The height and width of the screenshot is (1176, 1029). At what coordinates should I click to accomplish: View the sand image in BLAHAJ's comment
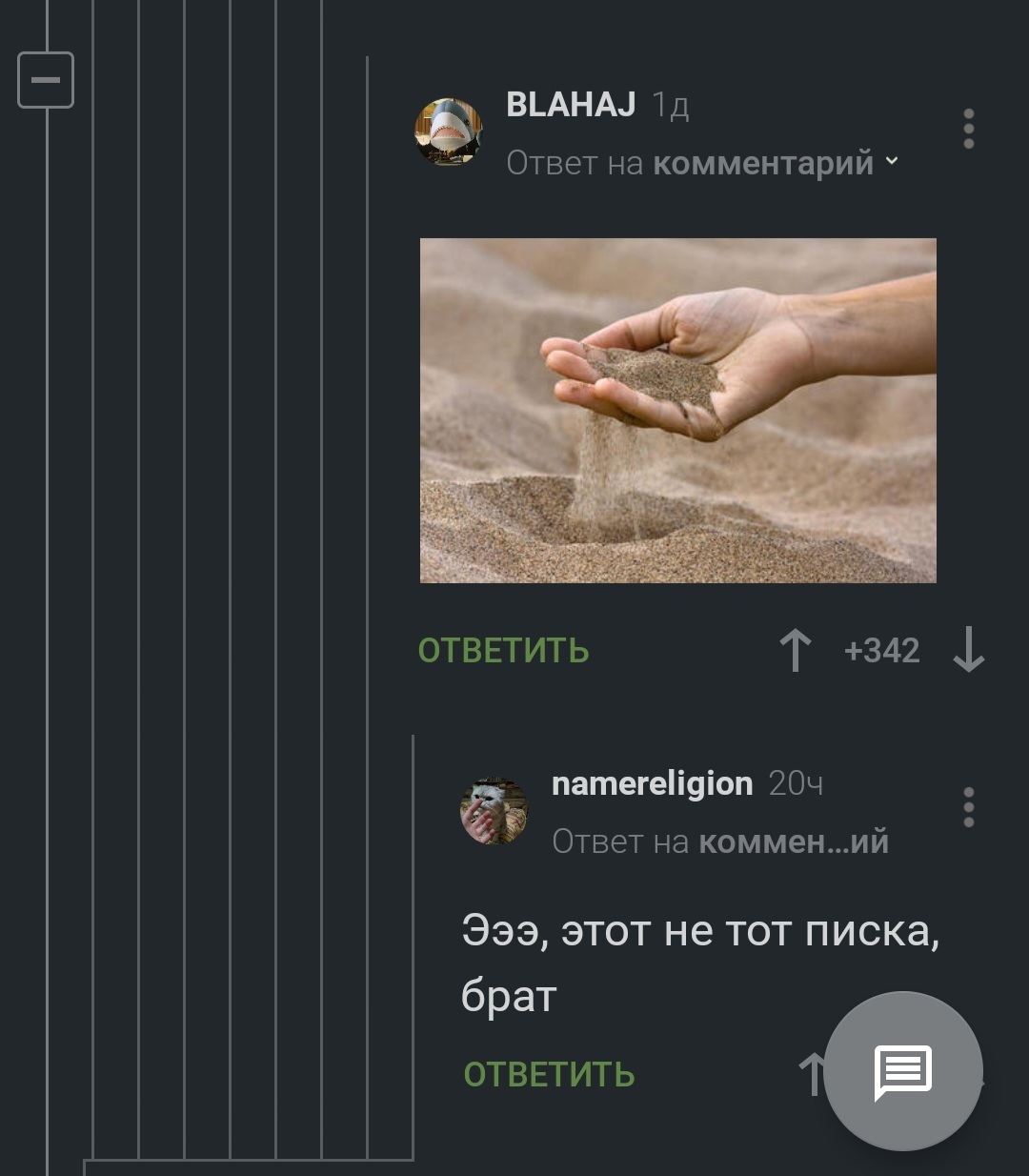[677, 410]
